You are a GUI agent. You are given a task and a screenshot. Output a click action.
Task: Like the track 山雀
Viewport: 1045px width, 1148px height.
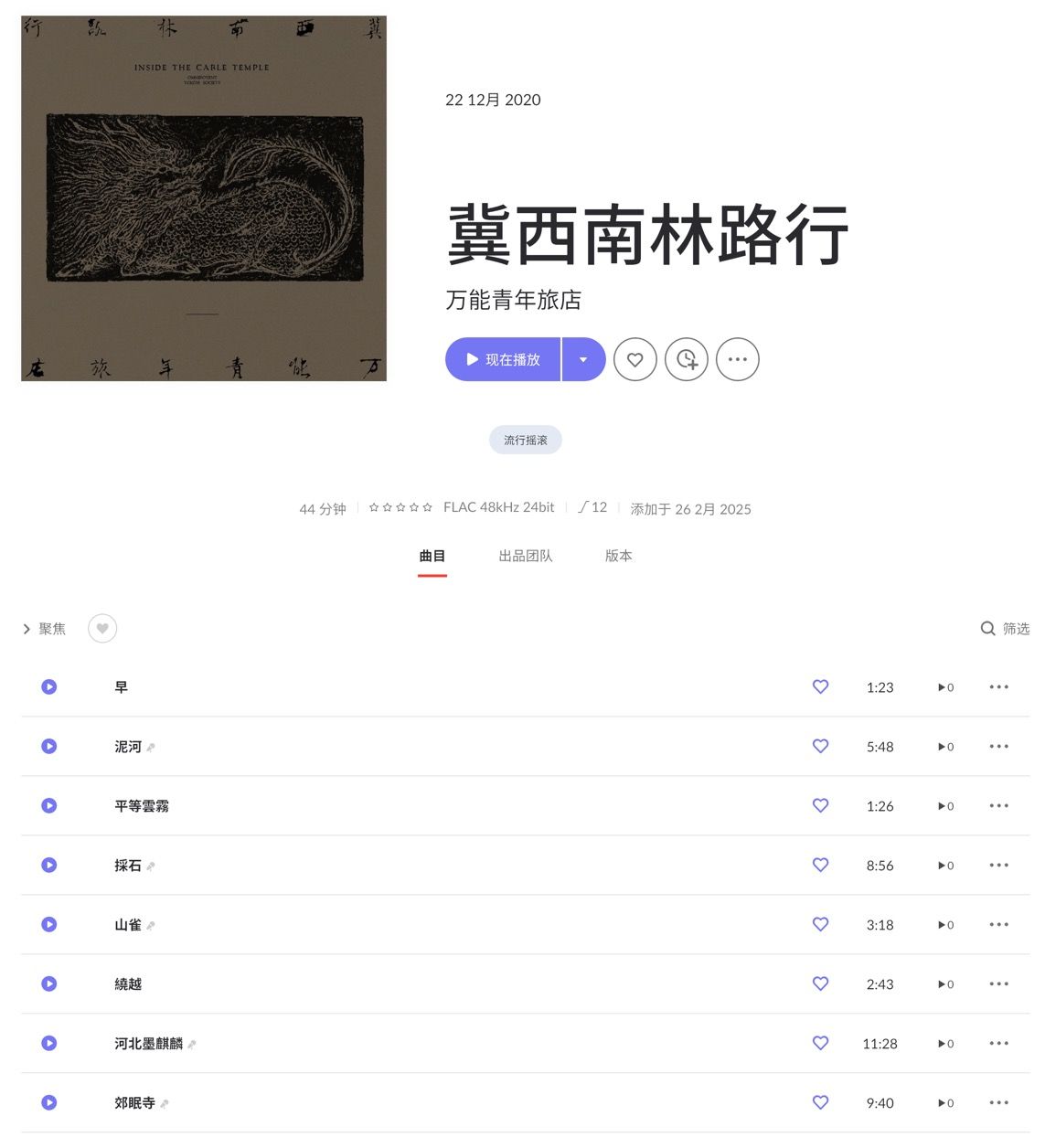pos(820,924)
